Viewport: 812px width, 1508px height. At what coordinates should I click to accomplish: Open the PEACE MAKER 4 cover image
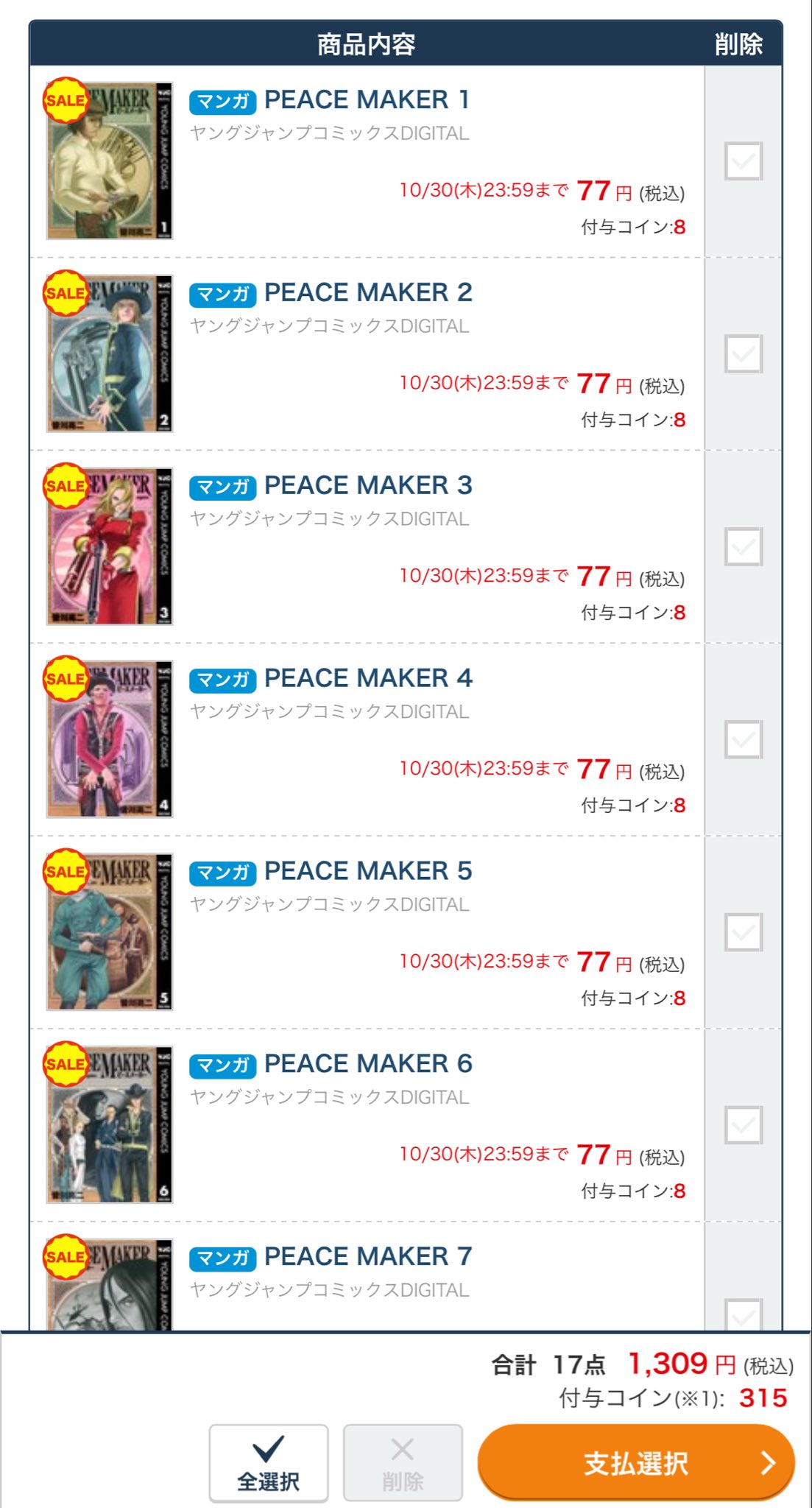point(110,739)
